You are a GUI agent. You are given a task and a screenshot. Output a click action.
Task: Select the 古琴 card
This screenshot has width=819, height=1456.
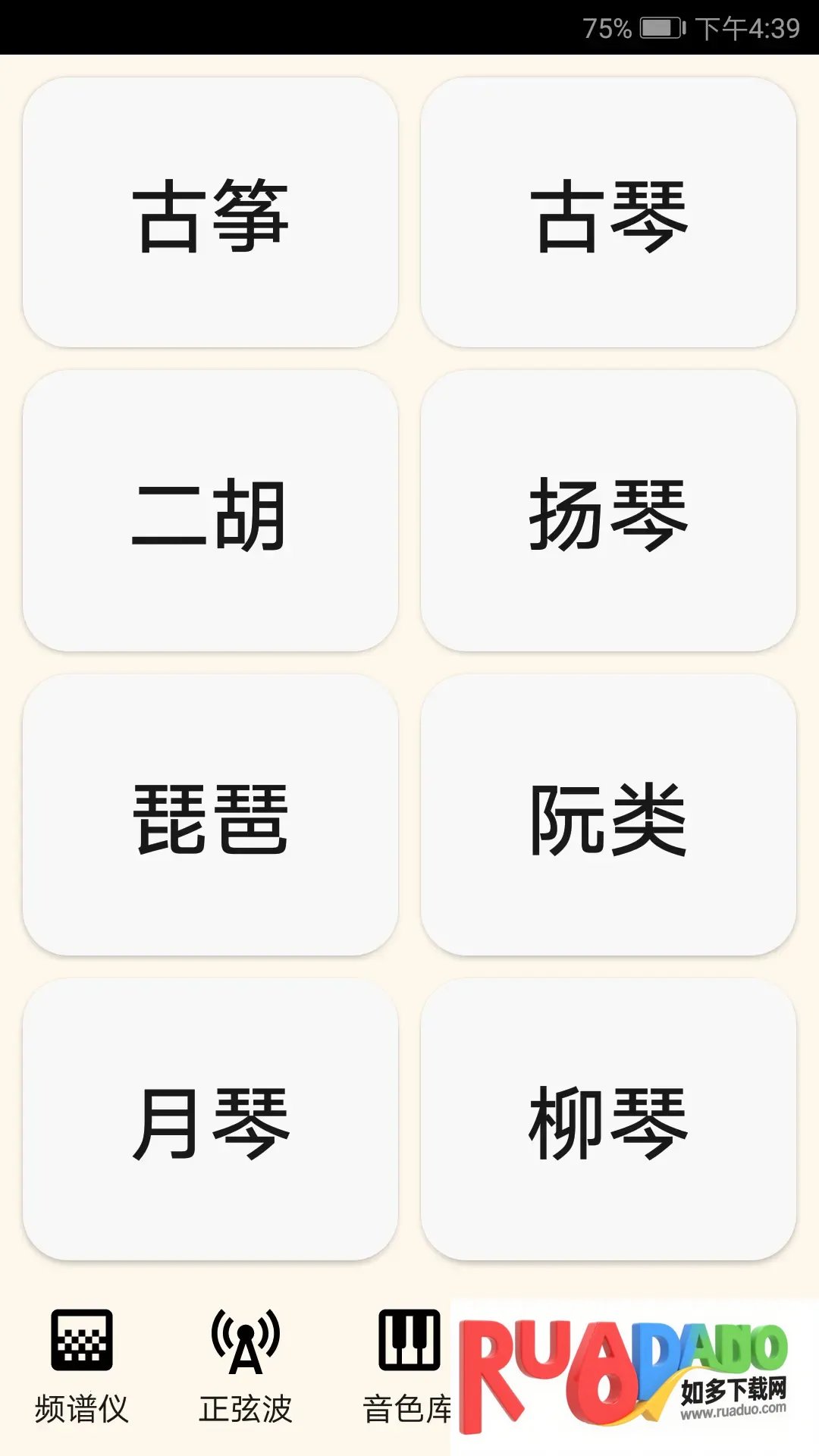[x=608, y=213]
